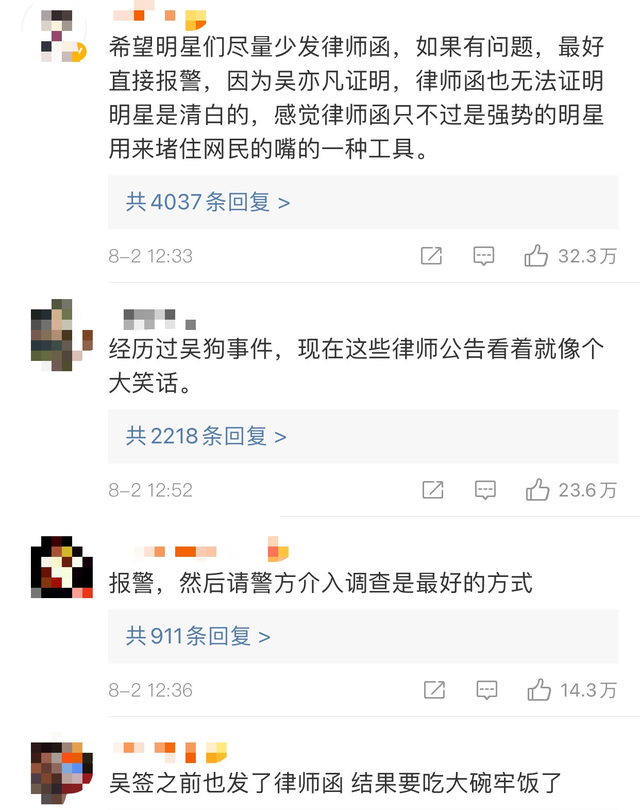640x810 pixels.
Task: Open the 共4037条回复 replies link
Action: pos(208,202)
